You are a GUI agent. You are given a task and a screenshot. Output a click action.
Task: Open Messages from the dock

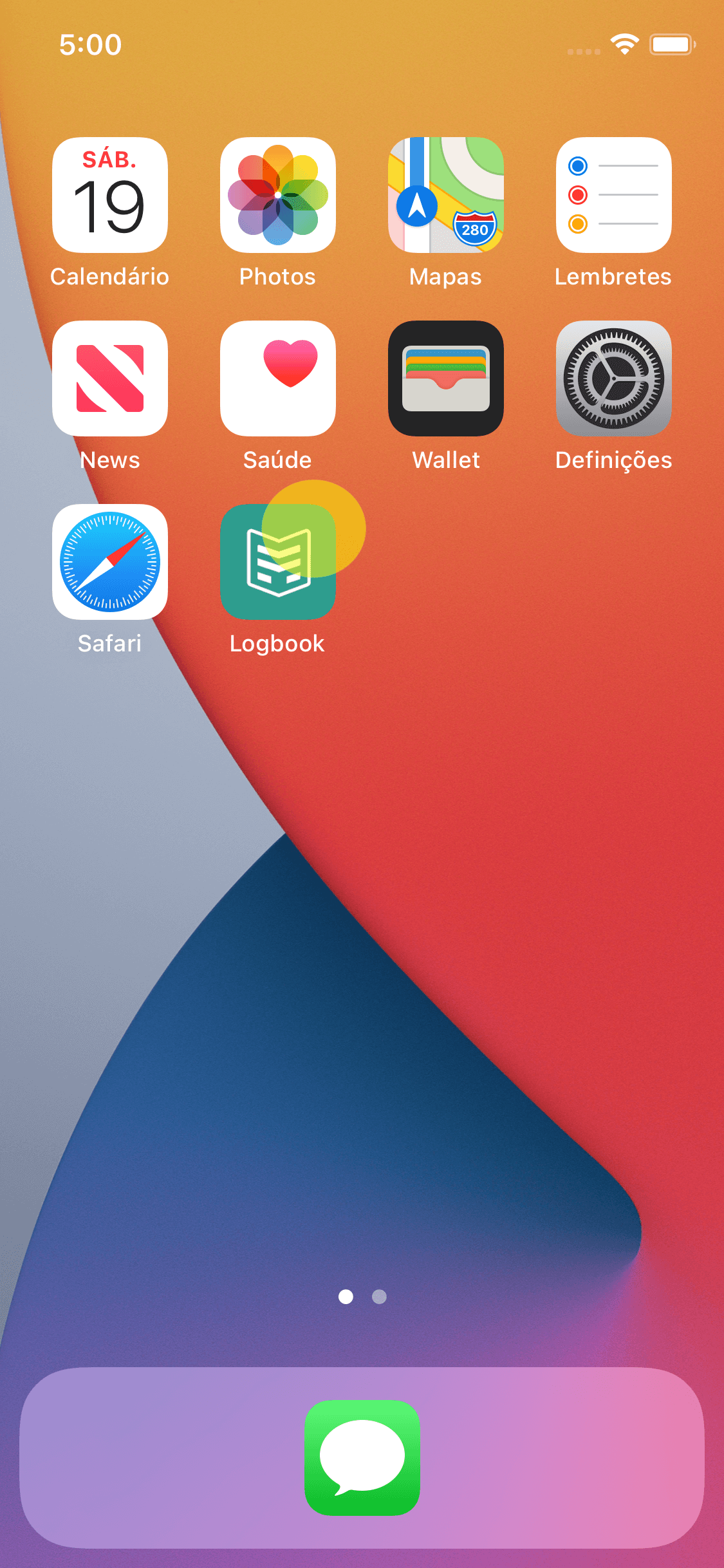click(x=362, y=1458)
